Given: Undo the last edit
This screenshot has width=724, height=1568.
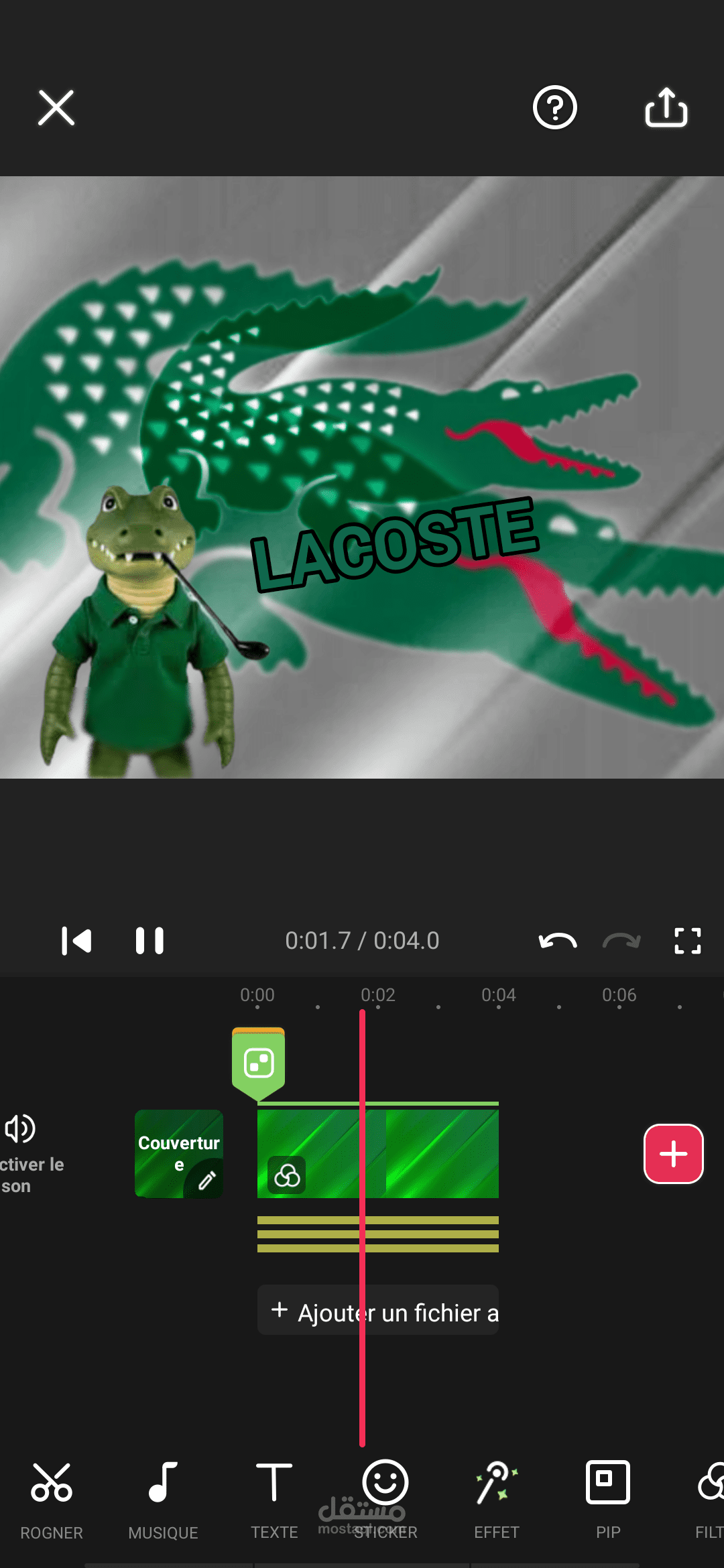Looking at the screenshot, I should [556, 941].
